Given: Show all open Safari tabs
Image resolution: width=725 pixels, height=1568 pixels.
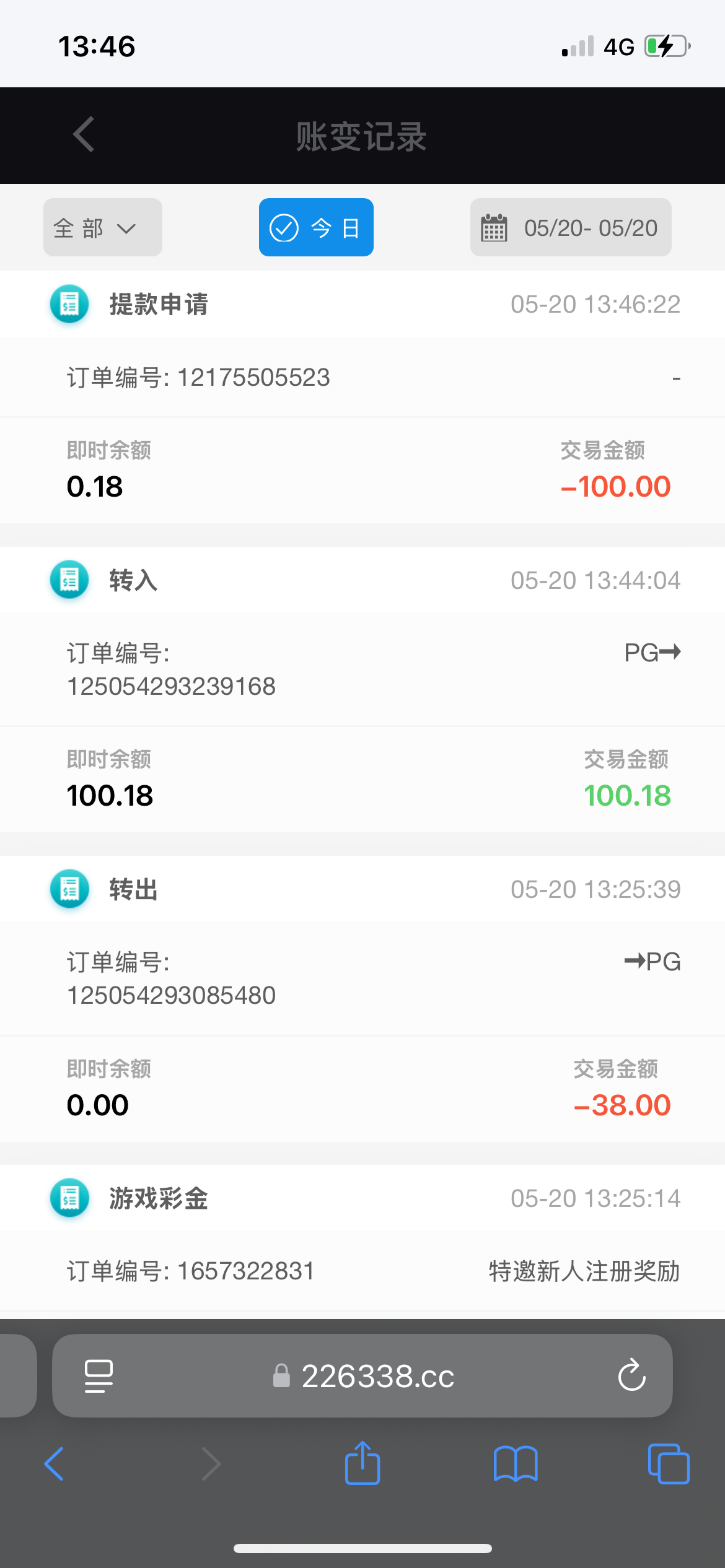Looking at the screenshot, I should click(668, 1465).
